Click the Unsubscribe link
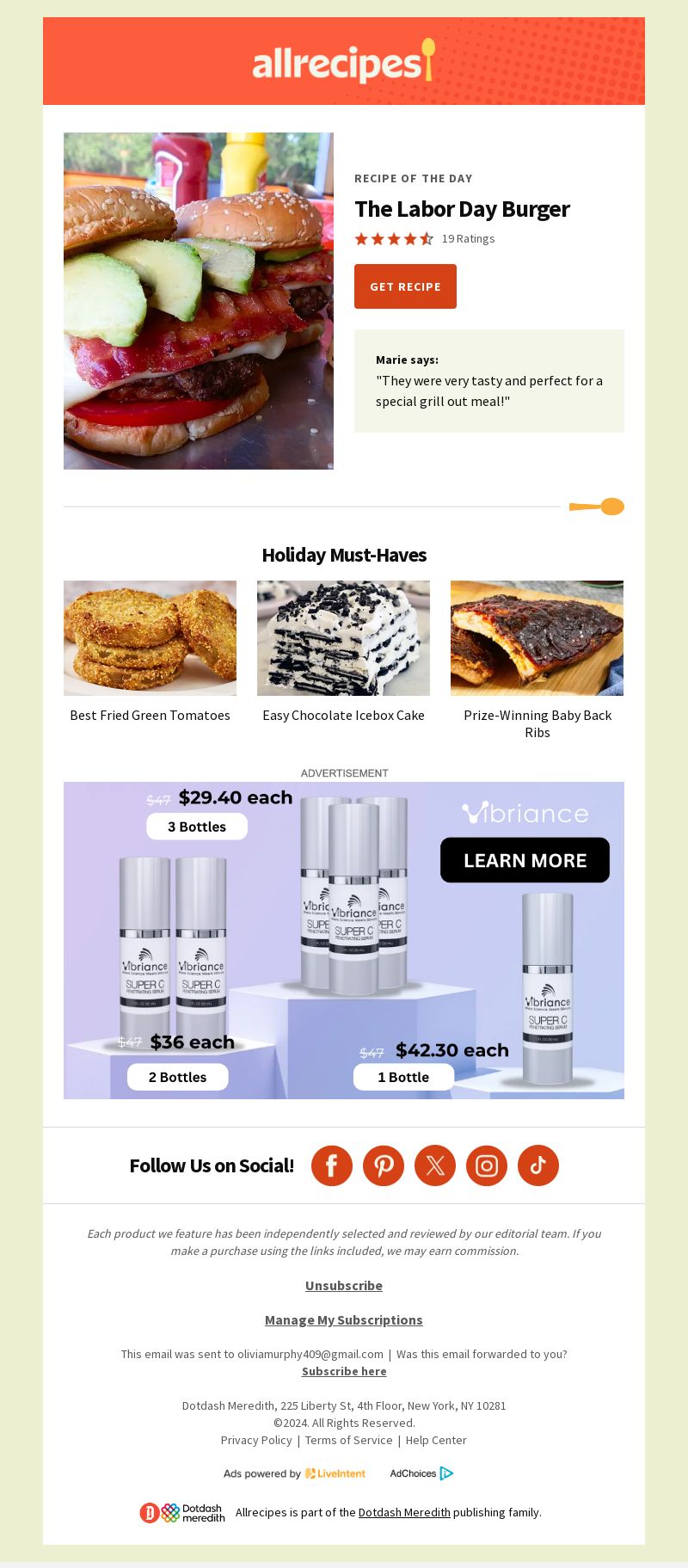Screen dimensions: 688x1568 [x=344, y=1285]
